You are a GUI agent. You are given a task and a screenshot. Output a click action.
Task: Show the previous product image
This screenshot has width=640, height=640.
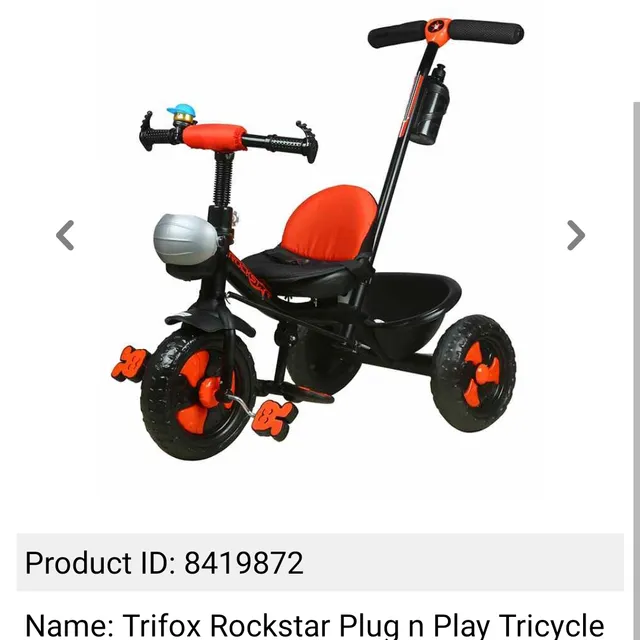pos(65,236)
